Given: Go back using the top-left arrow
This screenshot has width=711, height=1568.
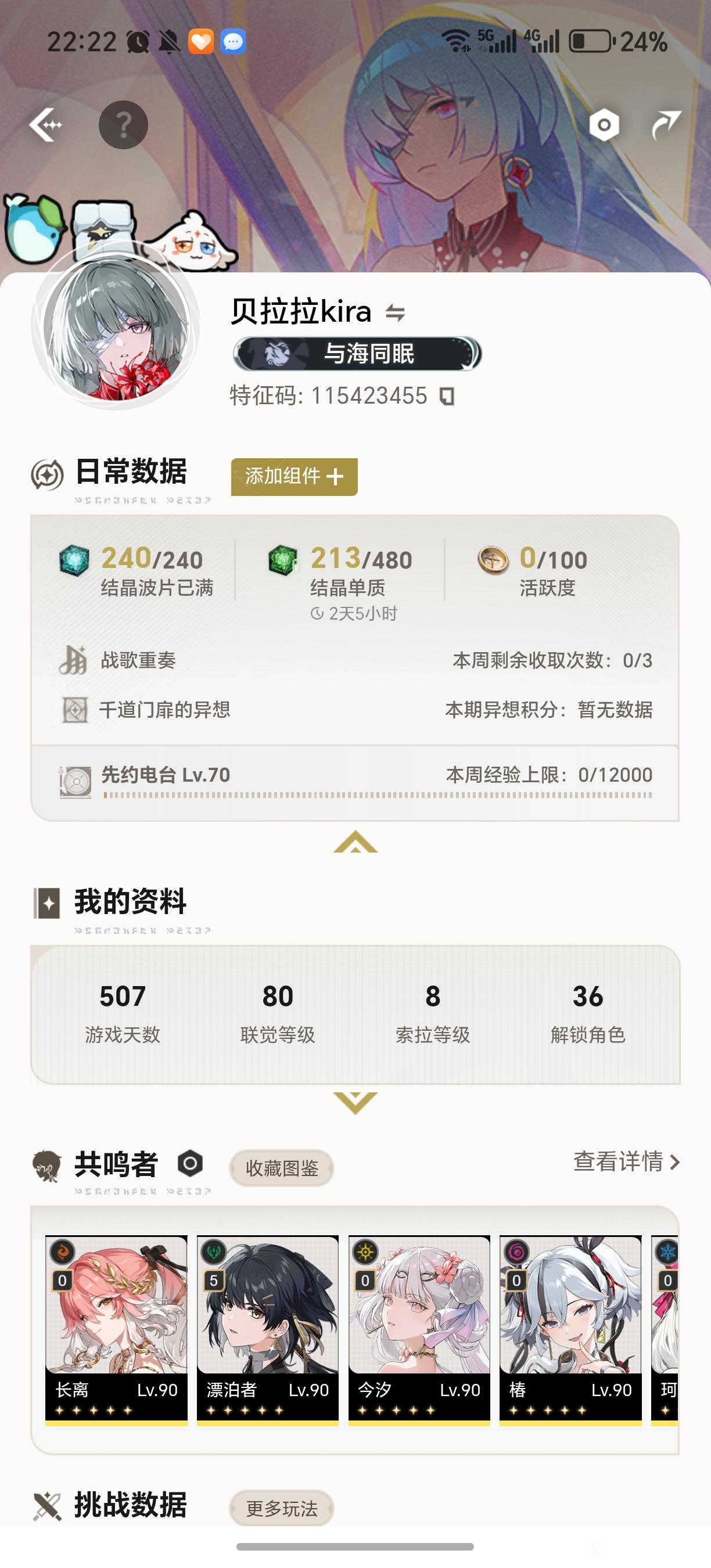Looking at the screenshot, I should [x=46, y=125].
